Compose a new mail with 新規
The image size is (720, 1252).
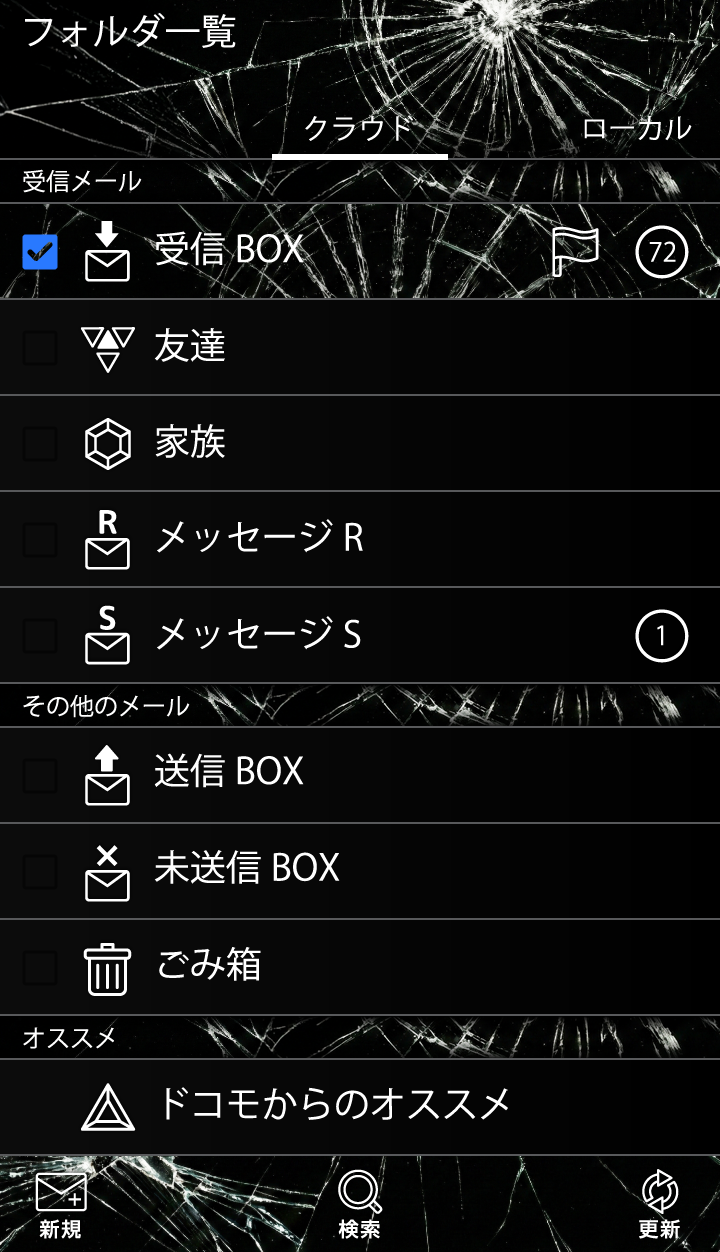(x=60, y=1205)
